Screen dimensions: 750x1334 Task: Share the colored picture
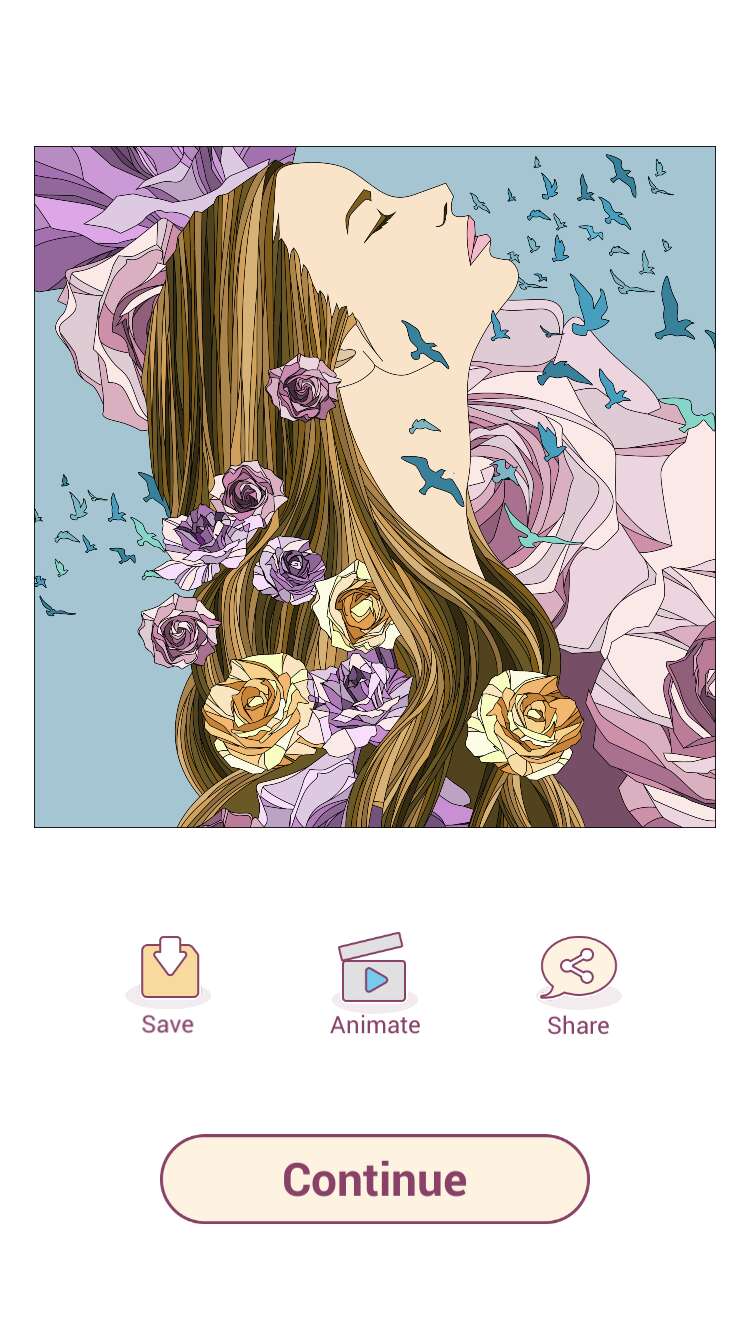point(578,985)
